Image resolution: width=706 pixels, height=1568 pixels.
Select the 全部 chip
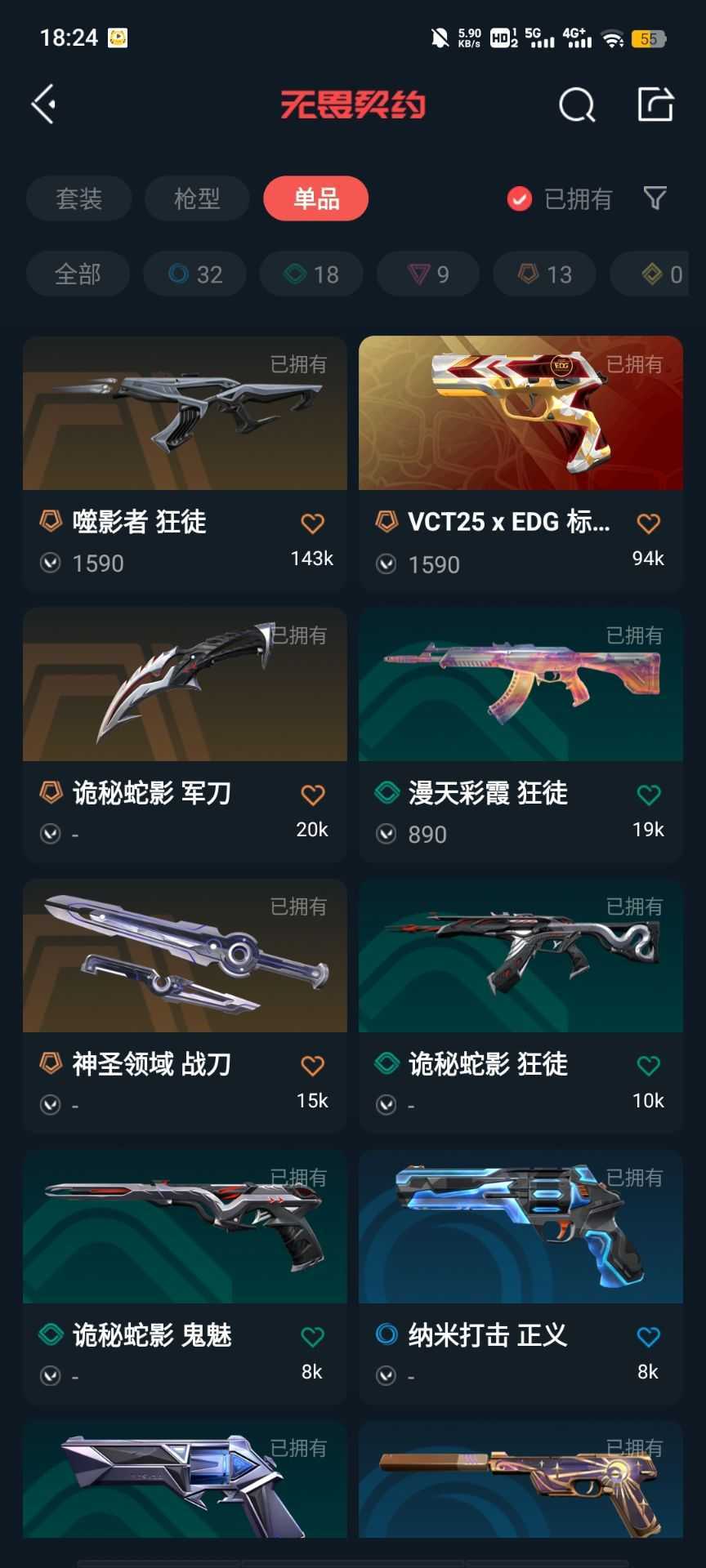click(x=78, y=274)
